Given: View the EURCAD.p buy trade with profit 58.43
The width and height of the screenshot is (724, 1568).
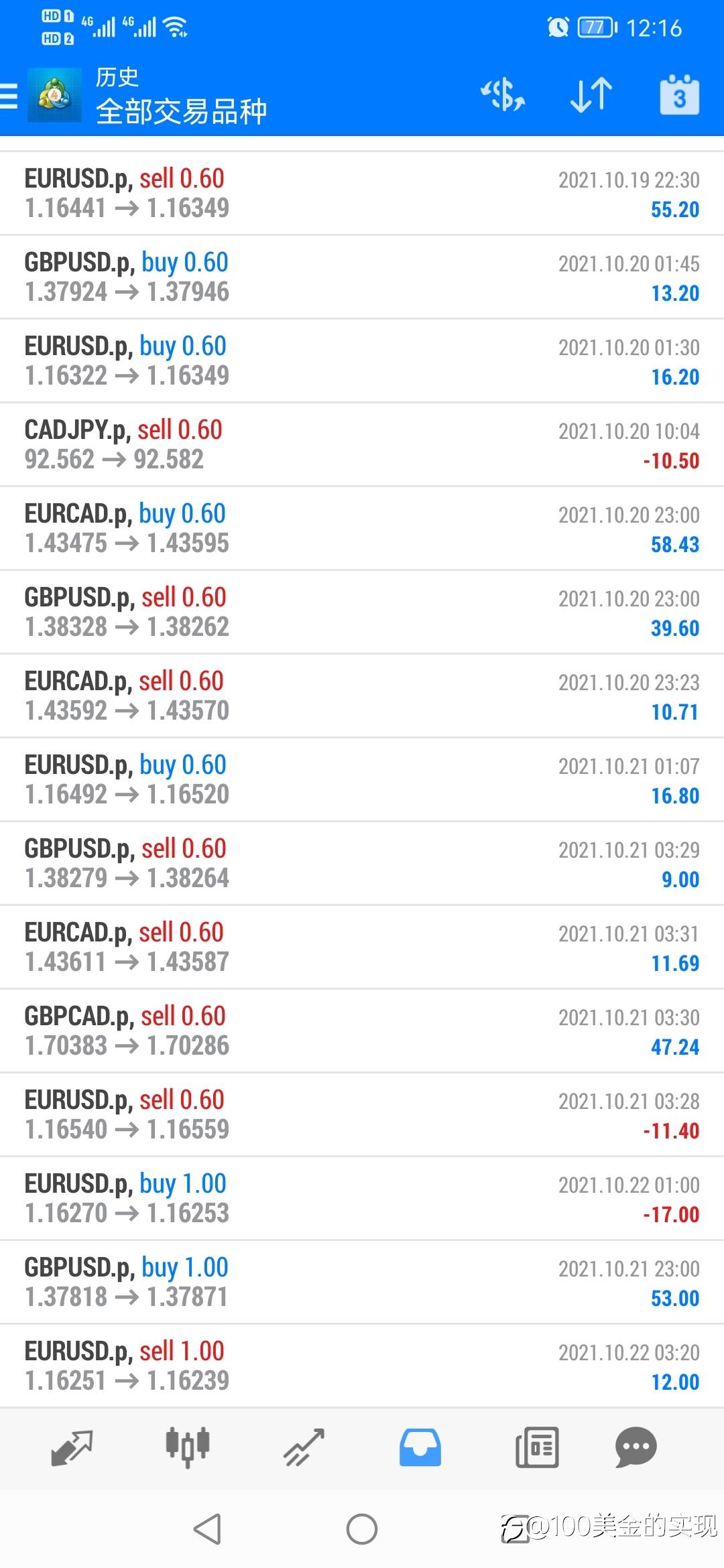Looking at the screenshot, I should point(362,528).
